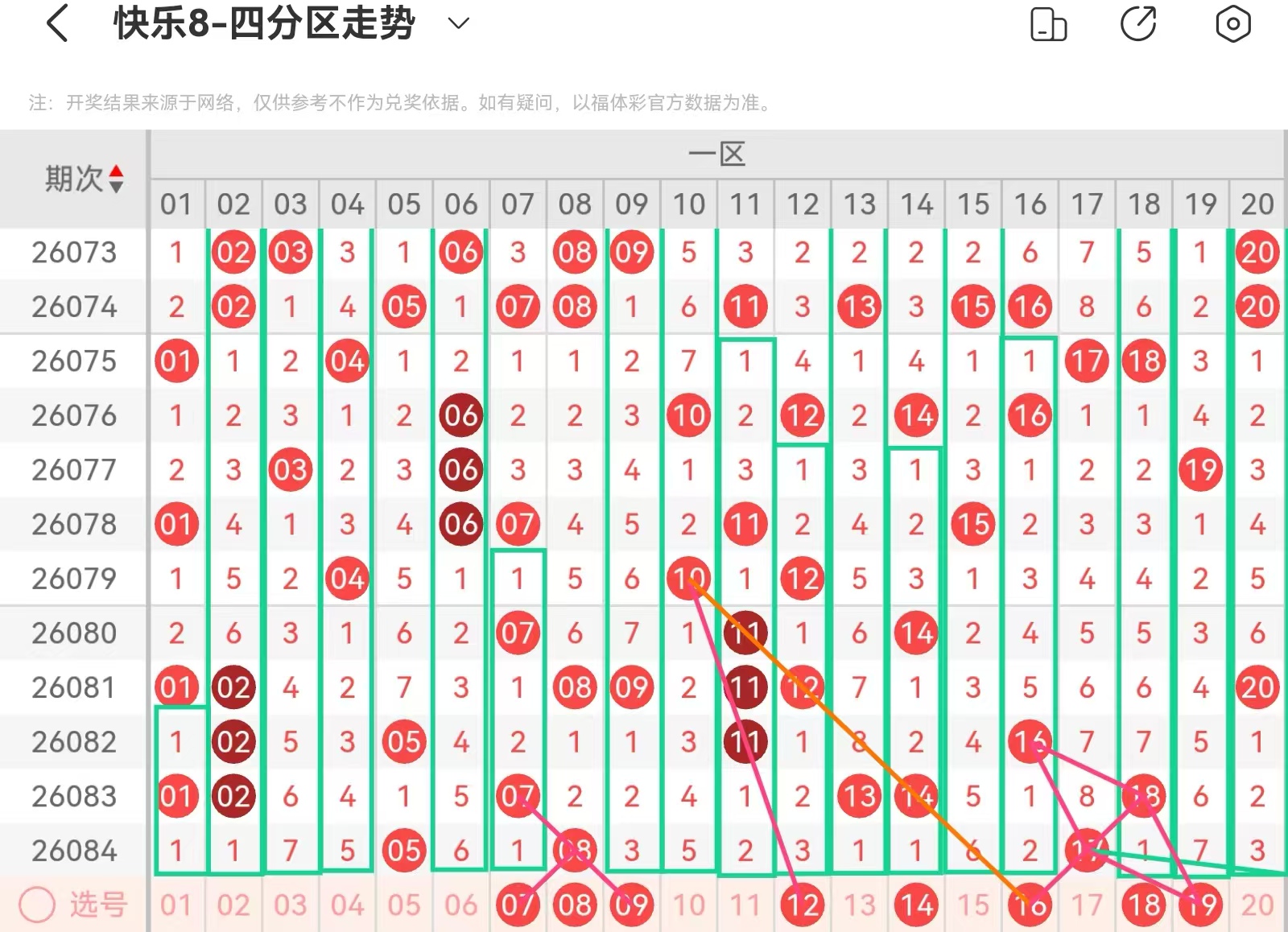Image resolution: width=1288 pixels, height=932 pixels.
Task: Deselect number 08 in the 选号 row
Action: (x=575, y=905)
